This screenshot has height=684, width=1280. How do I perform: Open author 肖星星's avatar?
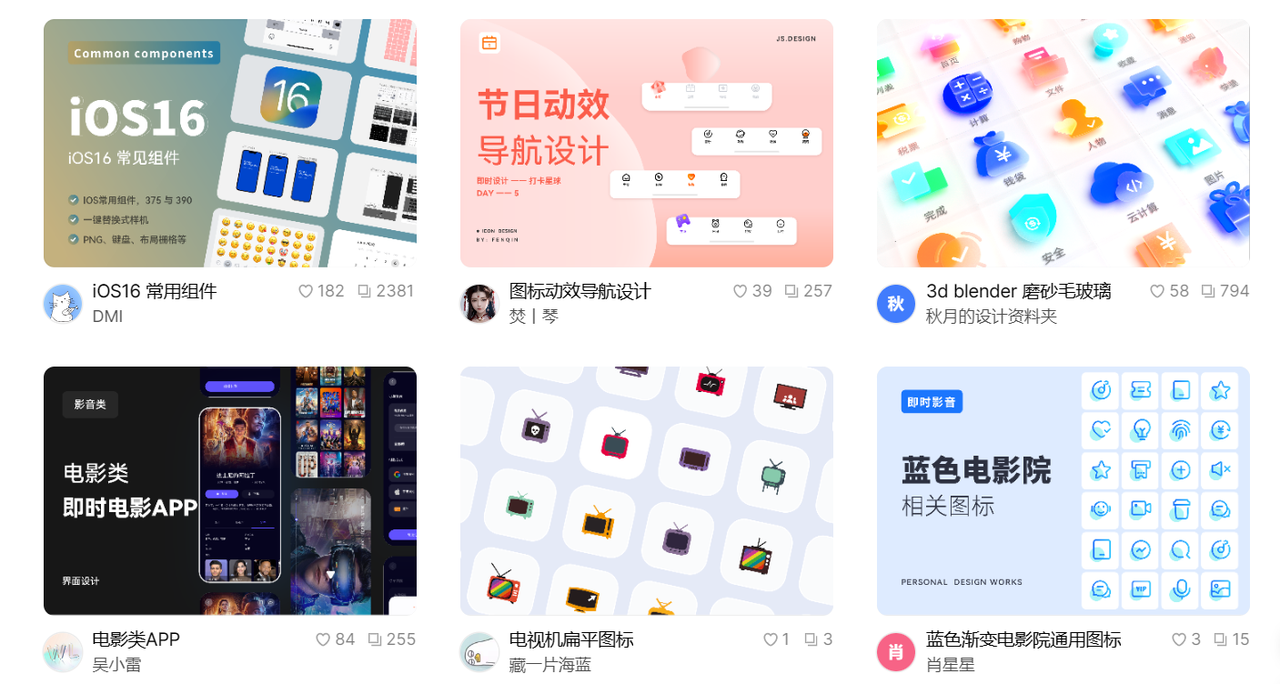(x=896, y=652)
